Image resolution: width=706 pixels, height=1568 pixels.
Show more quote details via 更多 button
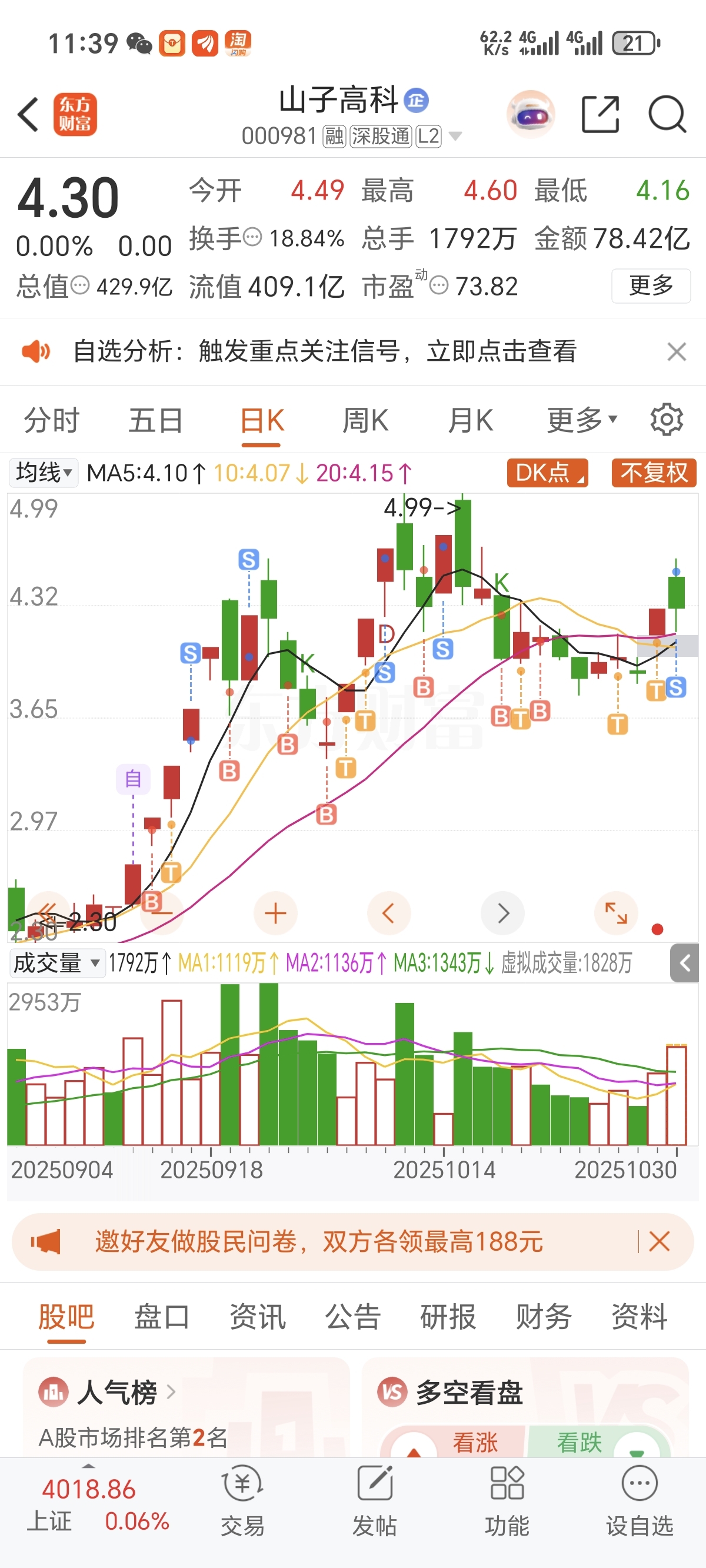[x=651, y=285]
